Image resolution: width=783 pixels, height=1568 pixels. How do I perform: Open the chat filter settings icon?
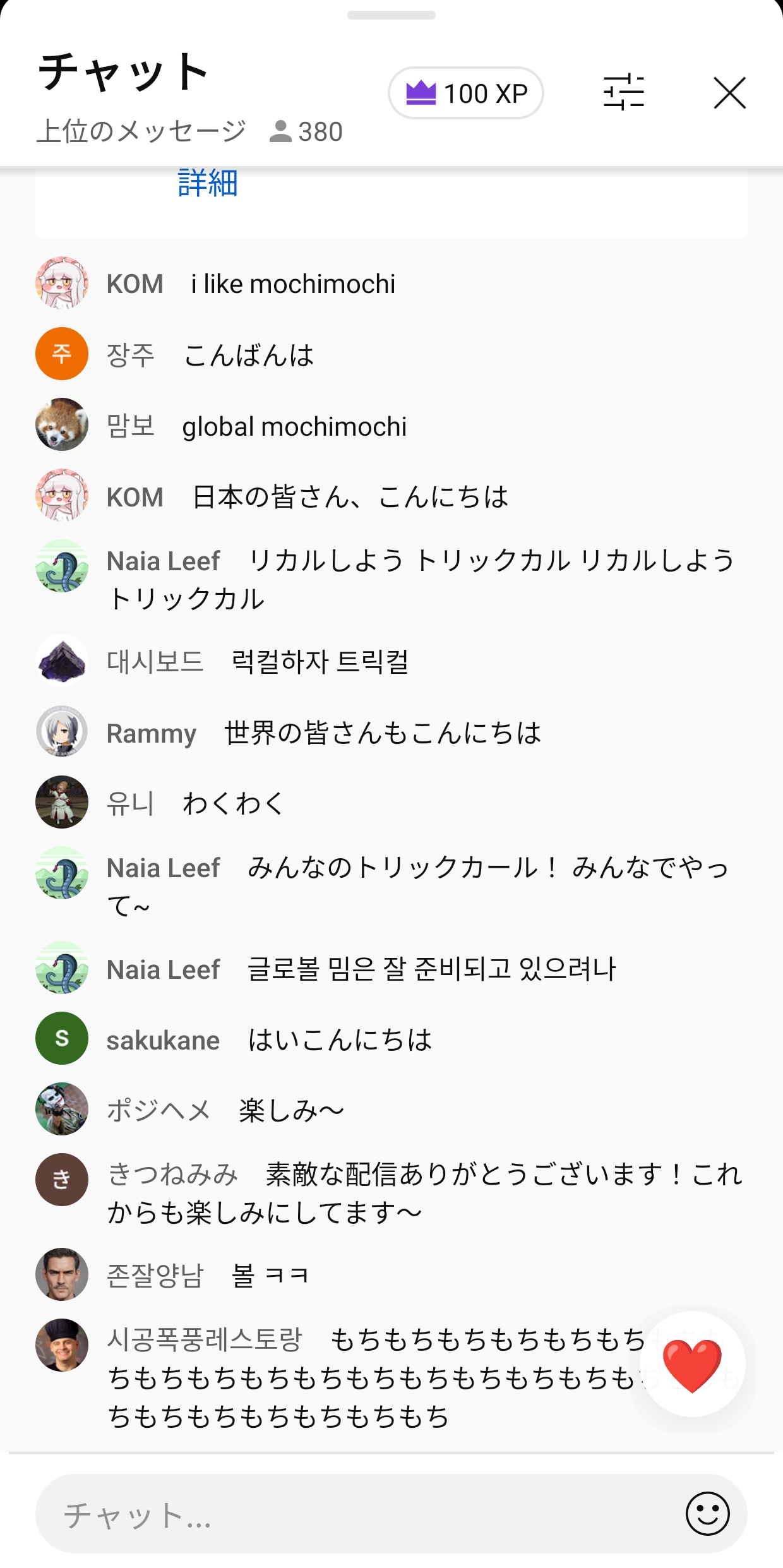click(x=623, y=92)
